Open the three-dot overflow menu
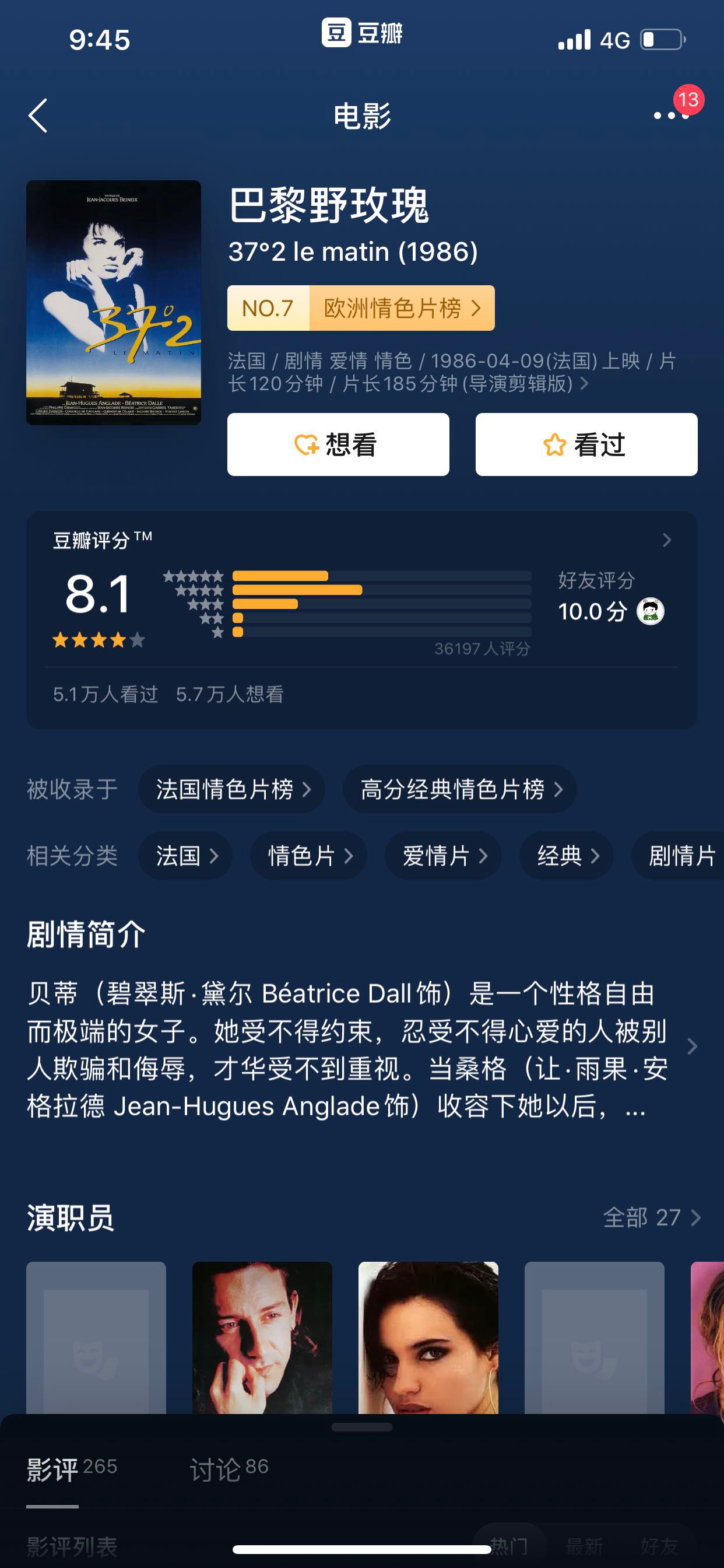Image resolution: width=724 pixels, height=1568 pixels. pos(670,116)
